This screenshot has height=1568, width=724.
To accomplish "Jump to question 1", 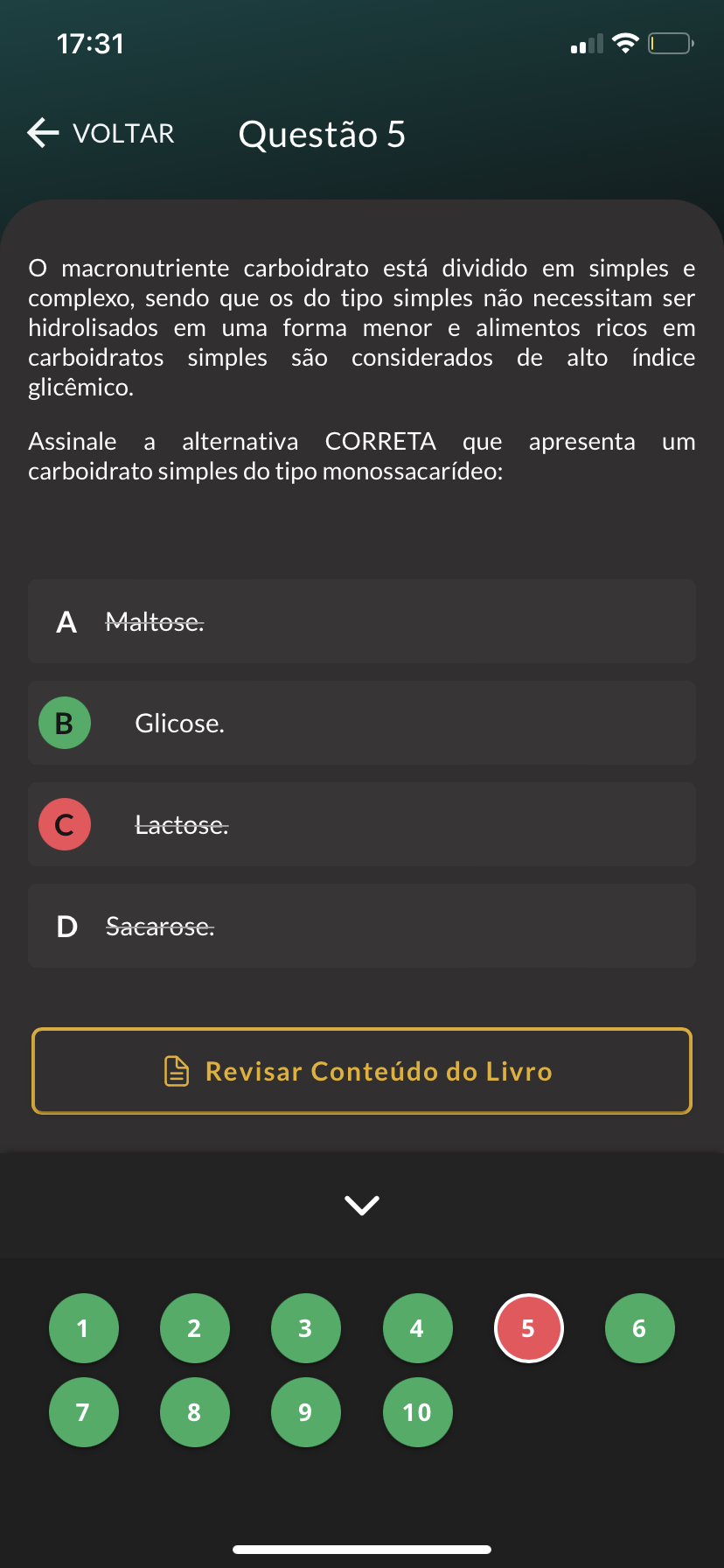I will point(83,1328).
